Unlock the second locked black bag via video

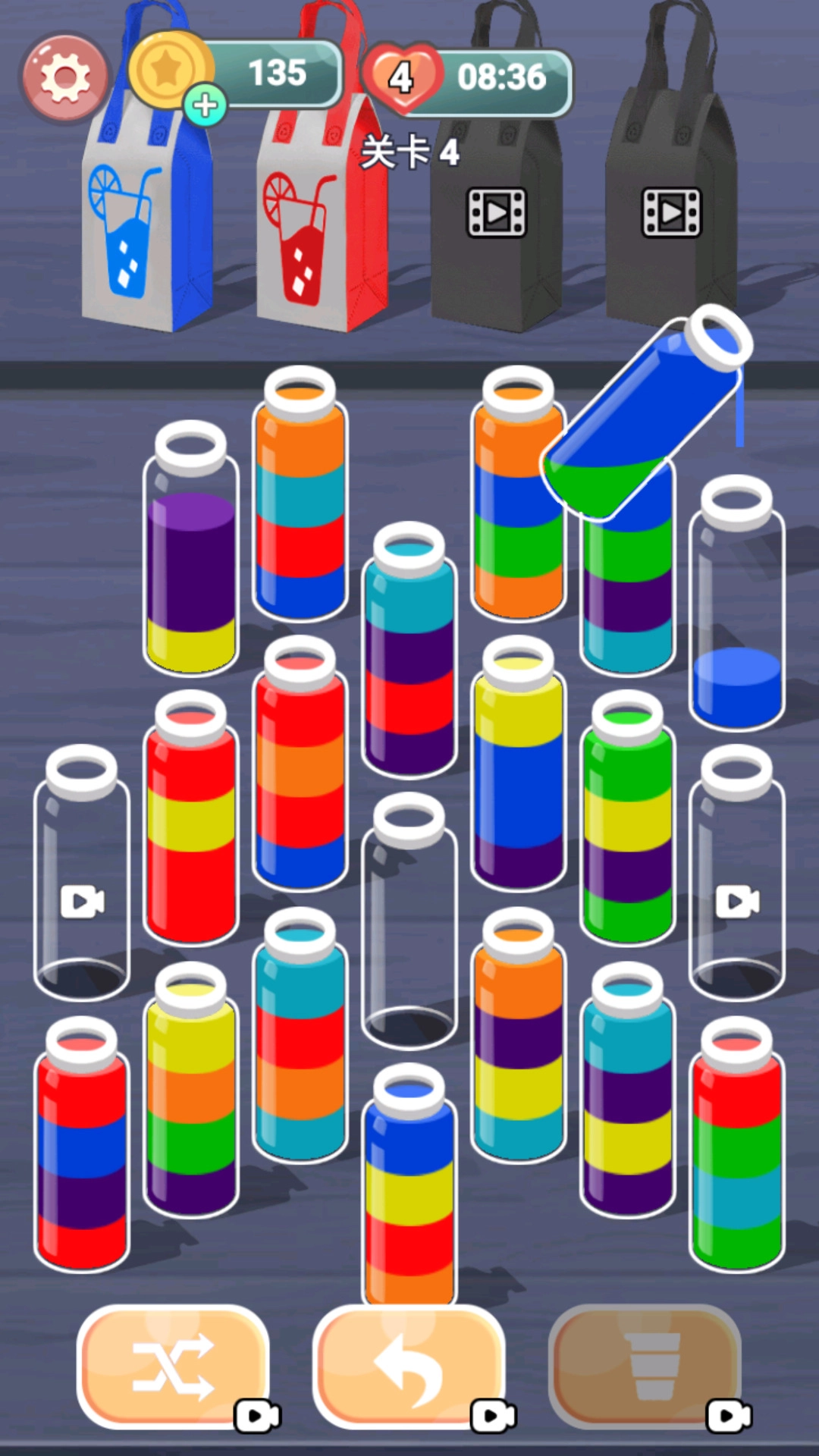(x=671, y=213)
